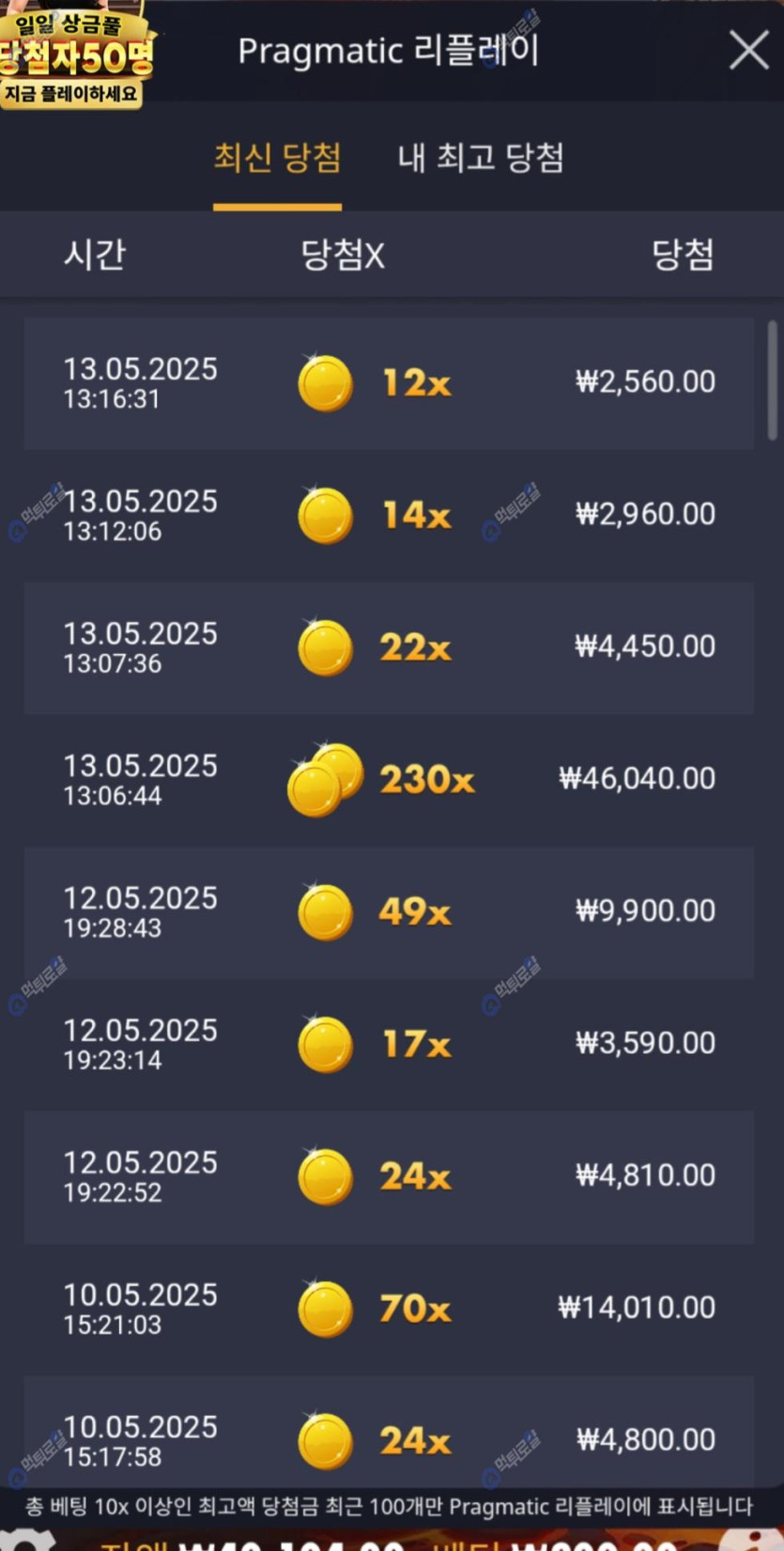Screen dimensions: 784x1551
Task: Watch the 49x replay from 19:28:43
Action: (389, 912)
